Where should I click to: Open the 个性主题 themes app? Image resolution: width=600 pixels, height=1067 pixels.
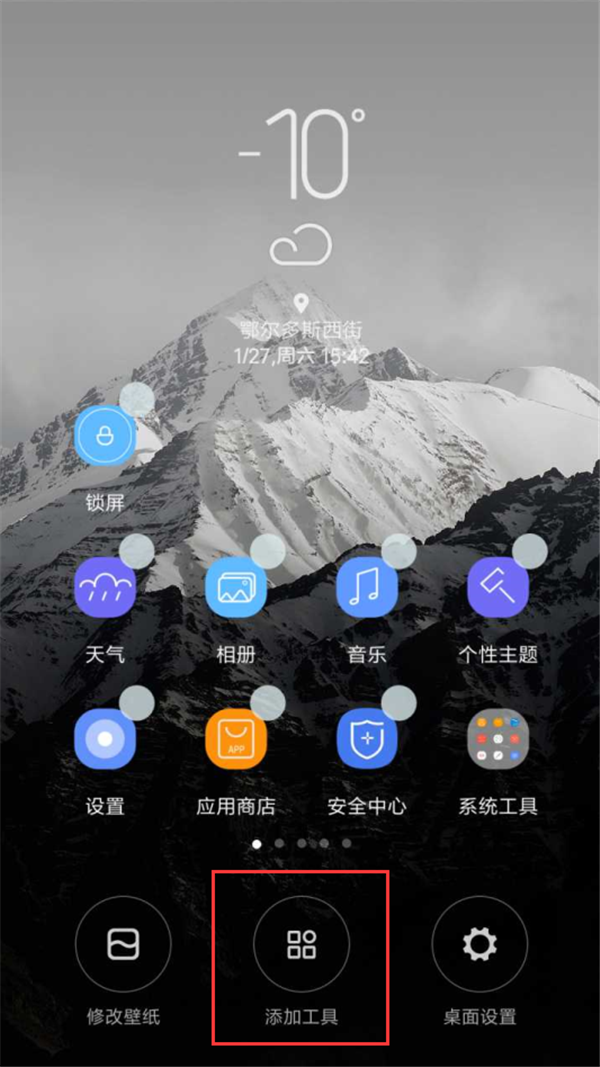[498, 587]
